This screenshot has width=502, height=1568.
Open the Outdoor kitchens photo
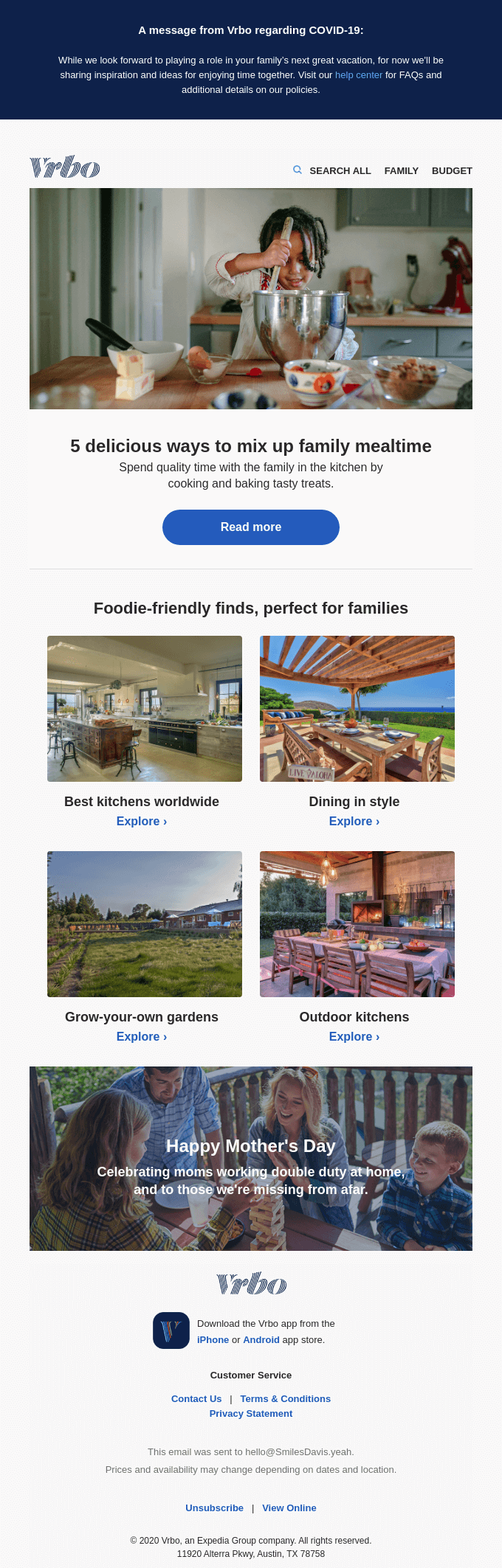tap(357, 924)
